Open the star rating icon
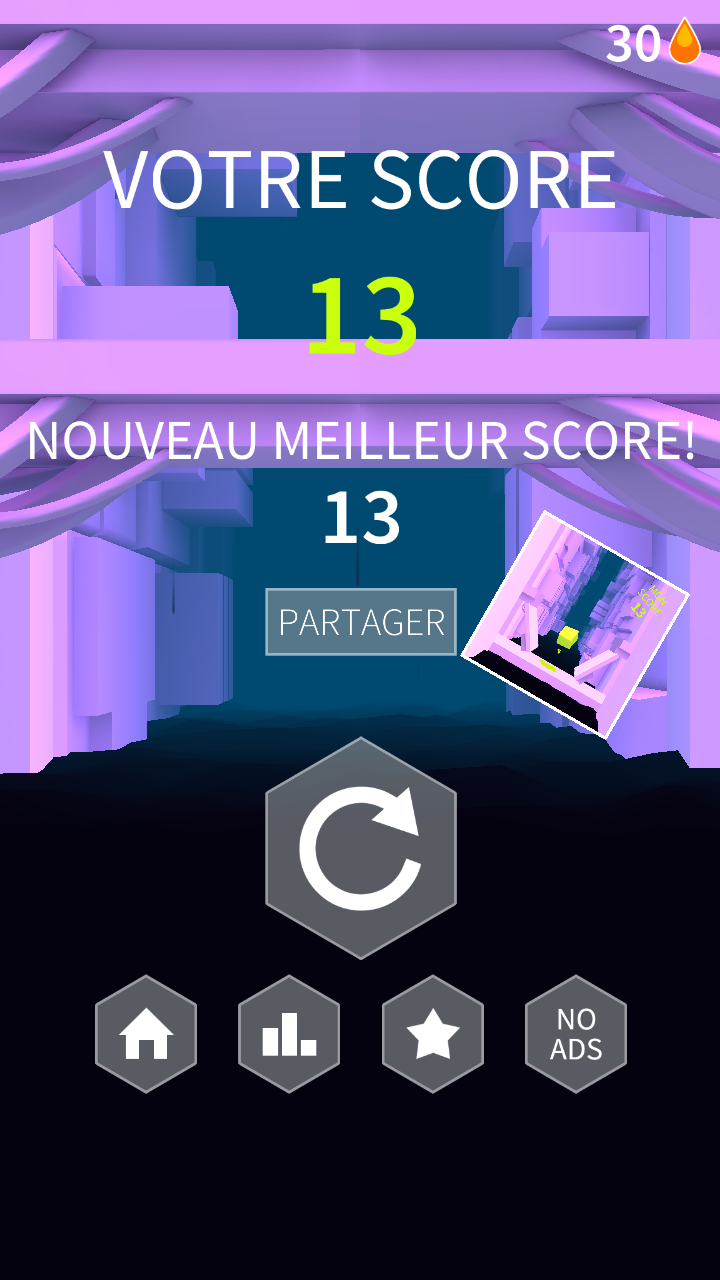Viewport: 720px width, 1280px height. point(433,1034)
